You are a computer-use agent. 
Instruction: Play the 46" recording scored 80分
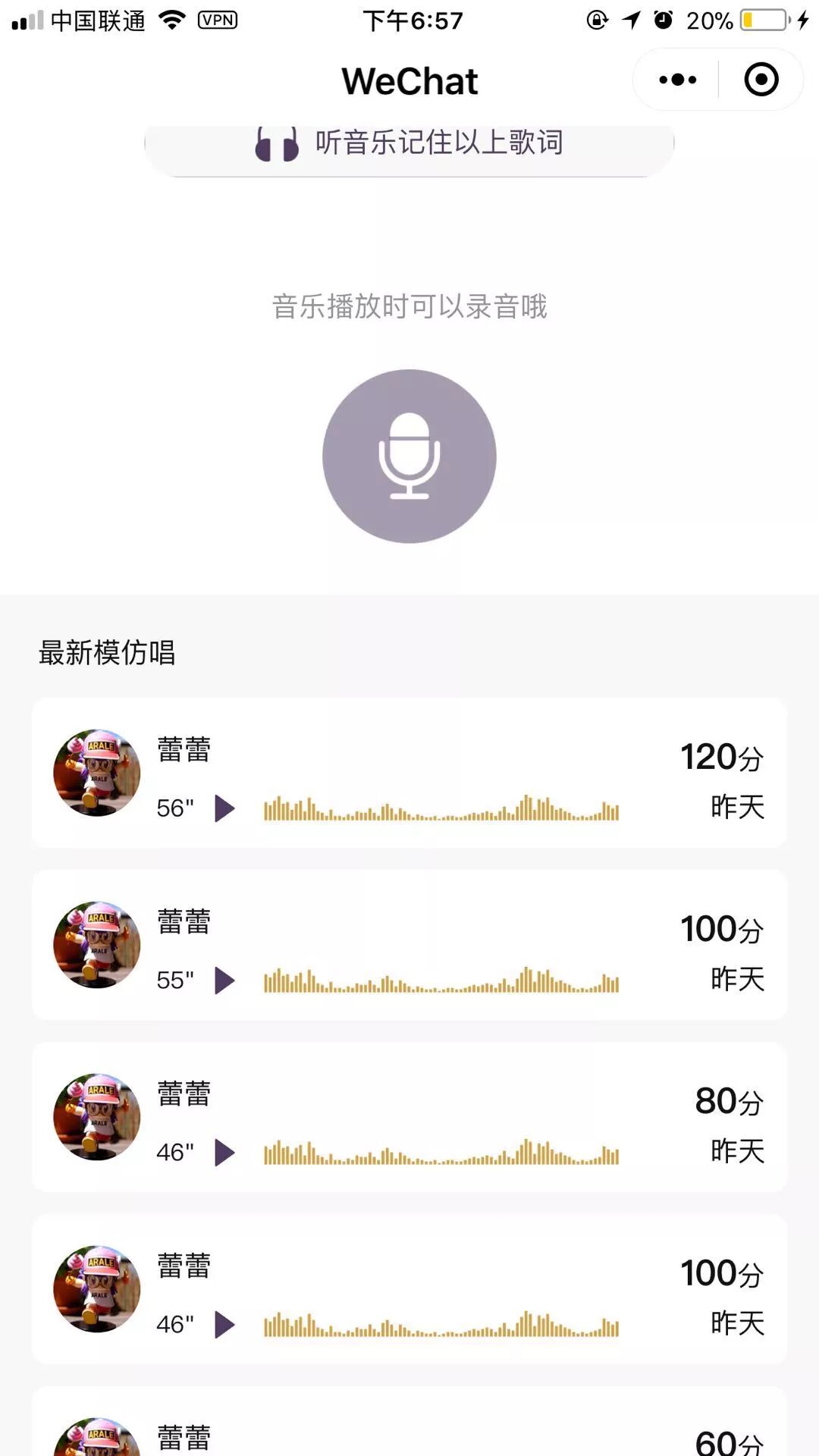tap(224, 1153)
